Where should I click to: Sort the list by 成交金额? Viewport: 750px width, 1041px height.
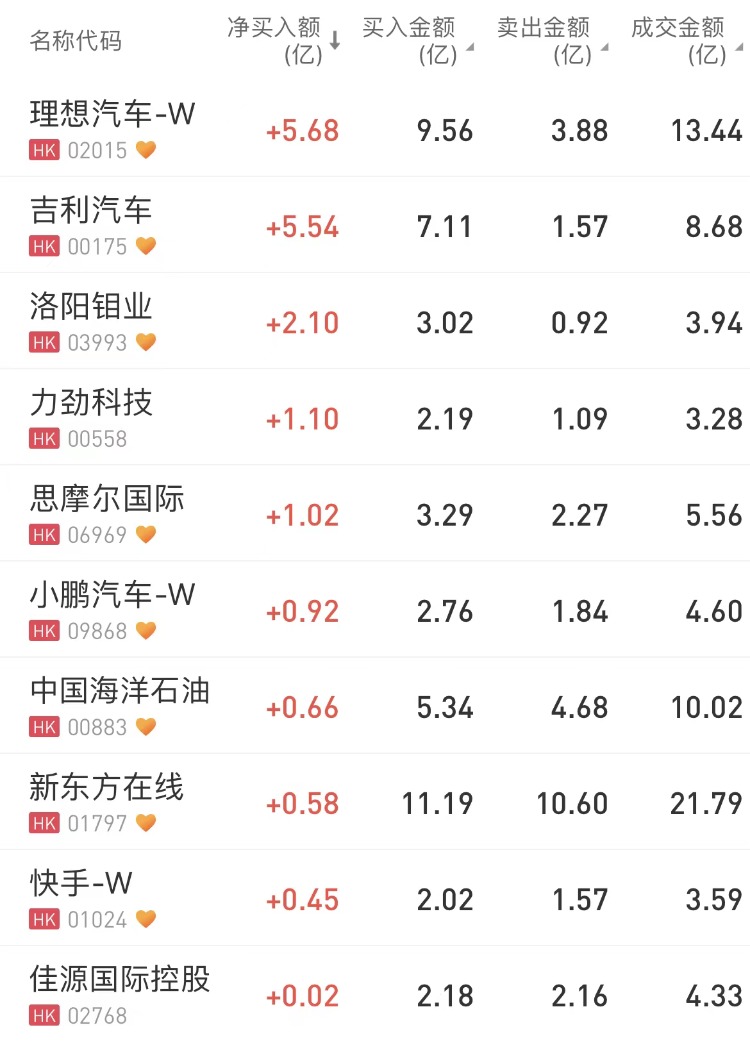pos(686,40)
